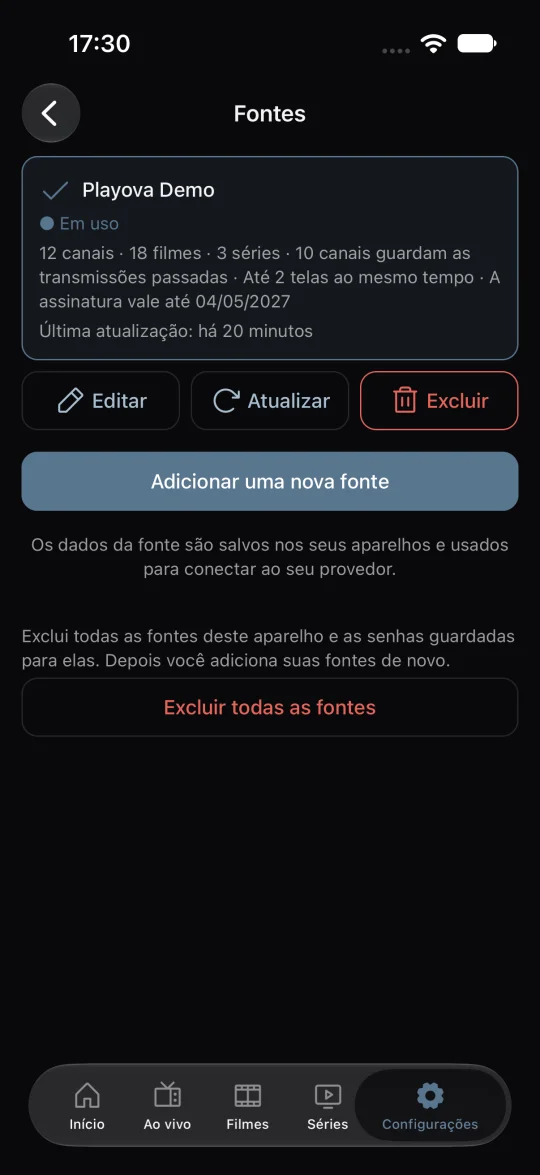
Task: Switch to the Início tab
Action: click(x=87, y=1106)
